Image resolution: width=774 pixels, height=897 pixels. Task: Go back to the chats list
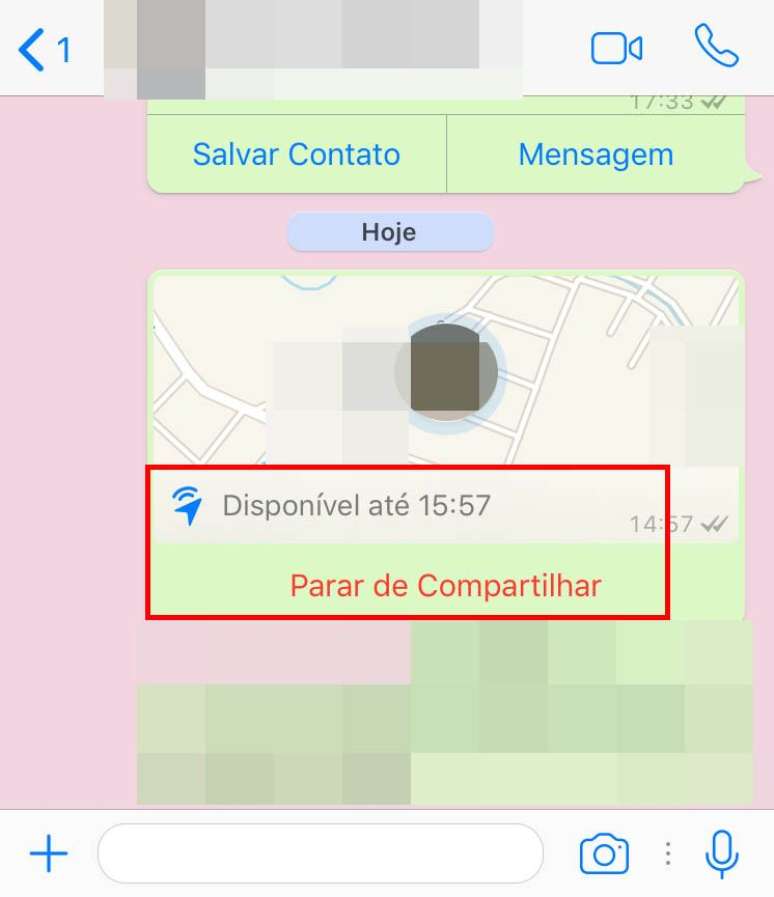[x=44, y=49]
